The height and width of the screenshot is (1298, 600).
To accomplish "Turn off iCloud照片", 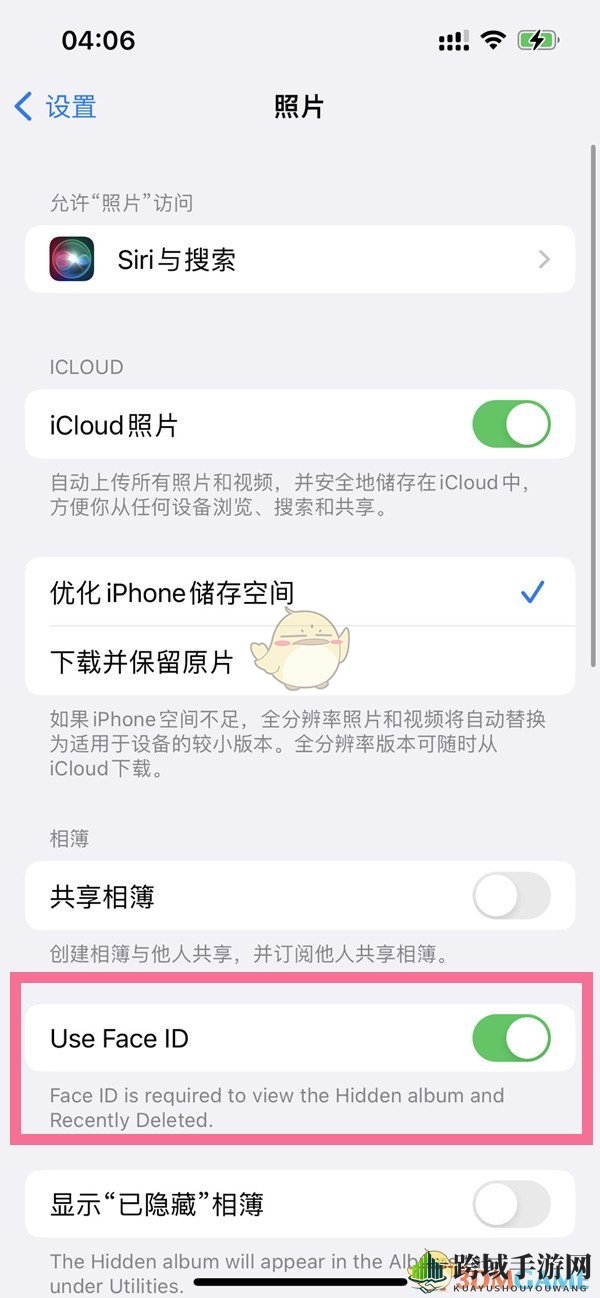I will click(x=511, y=425).
